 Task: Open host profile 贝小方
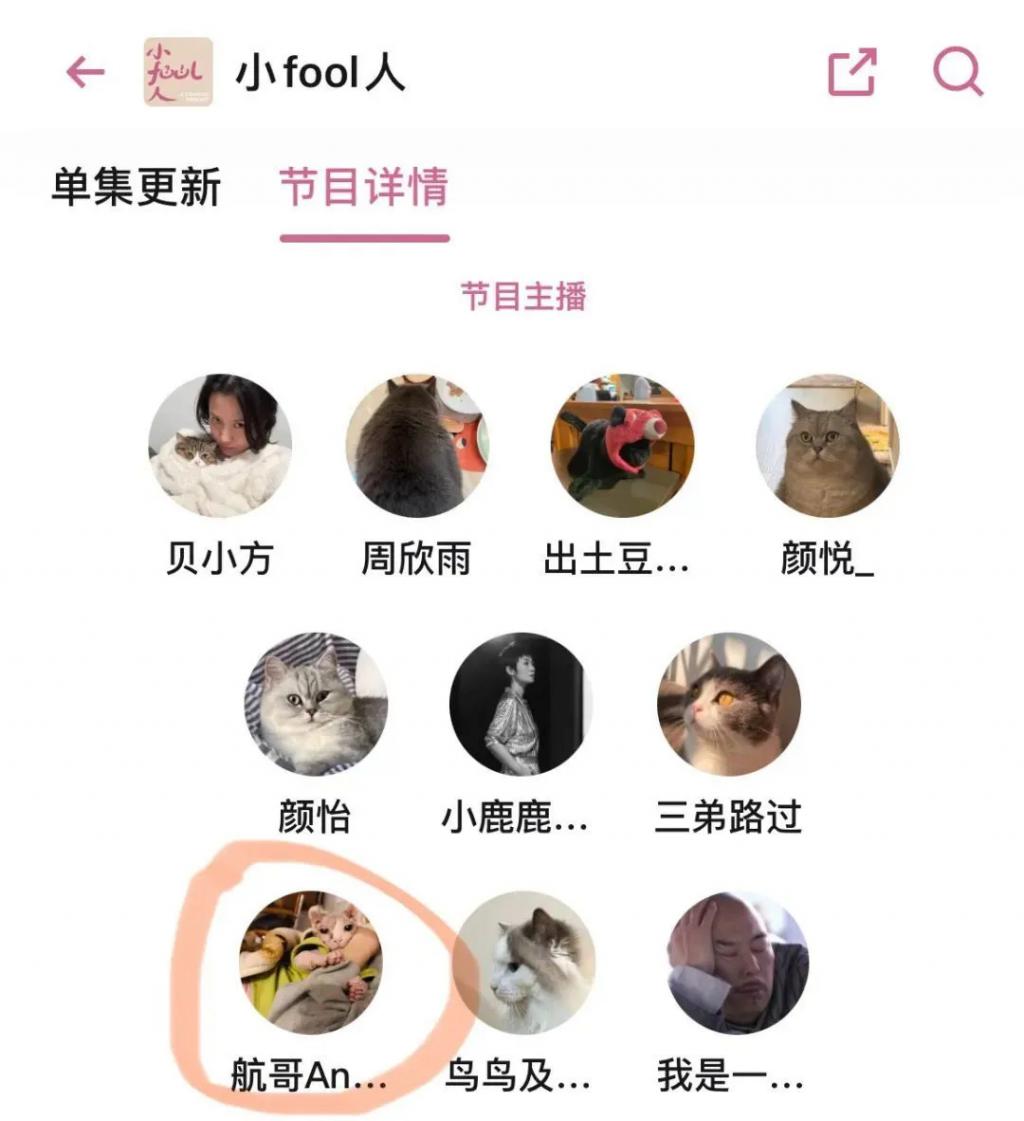tap(220, 446)
